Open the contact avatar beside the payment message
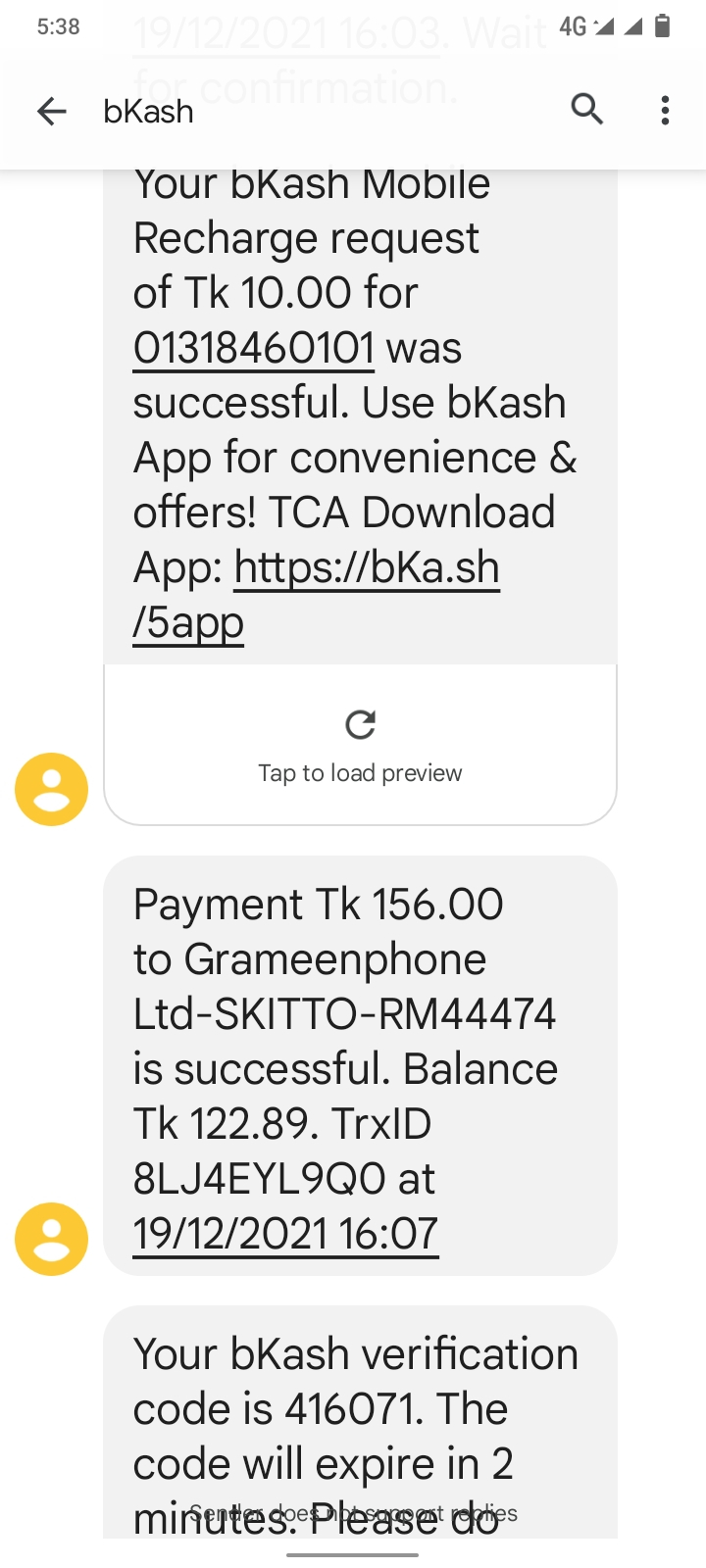The image size is (706, 1568). pos(52,1239)
